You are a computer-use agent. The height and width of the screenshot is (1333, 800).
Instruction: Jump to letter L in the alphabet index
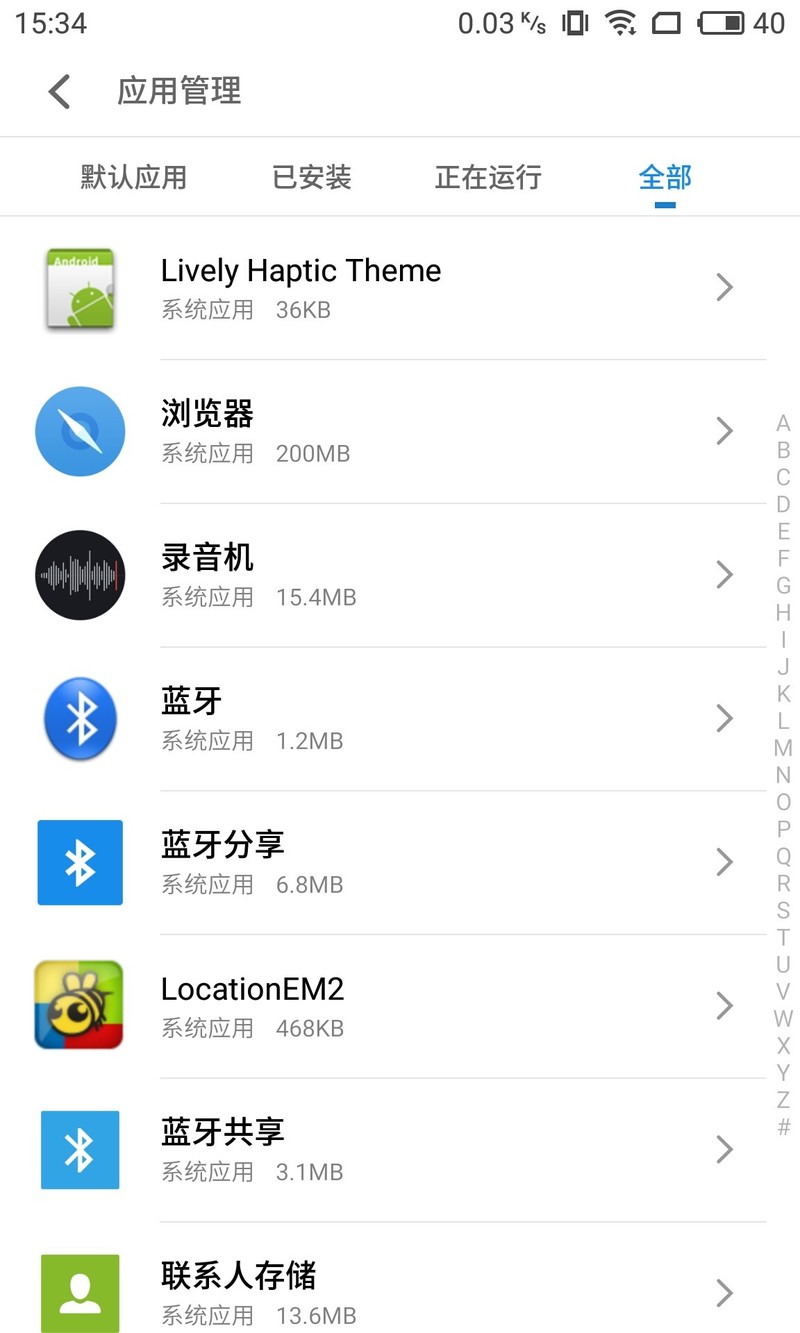pyautogui.click(x=783, y=721)
